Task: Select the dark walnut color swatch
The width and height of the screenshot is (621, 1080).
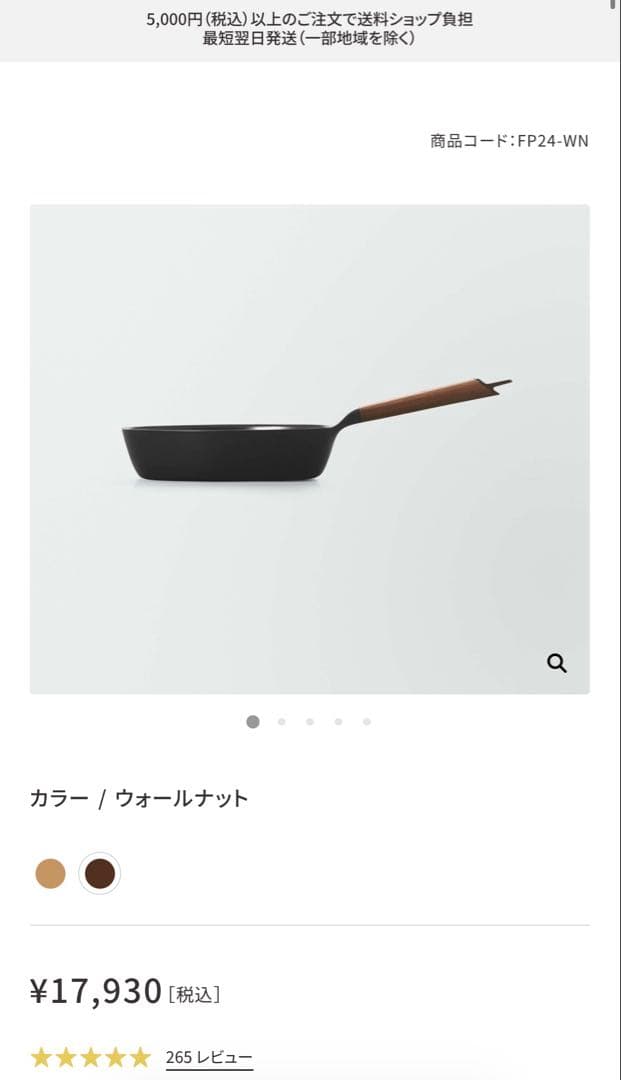Action: (x=100, y=874)
